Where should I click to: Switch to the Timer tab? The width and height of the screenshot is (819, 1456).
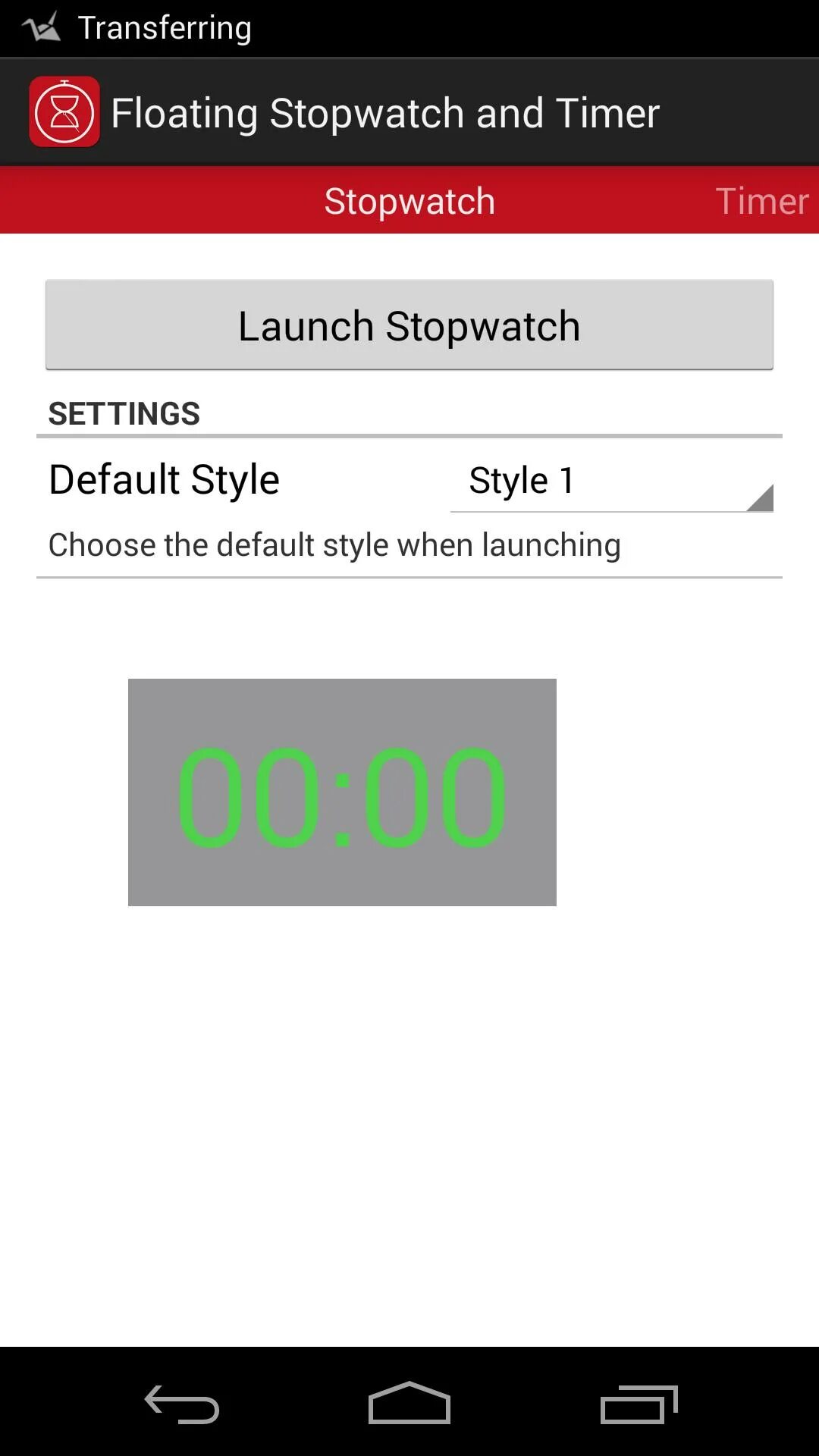click(762, 201)
